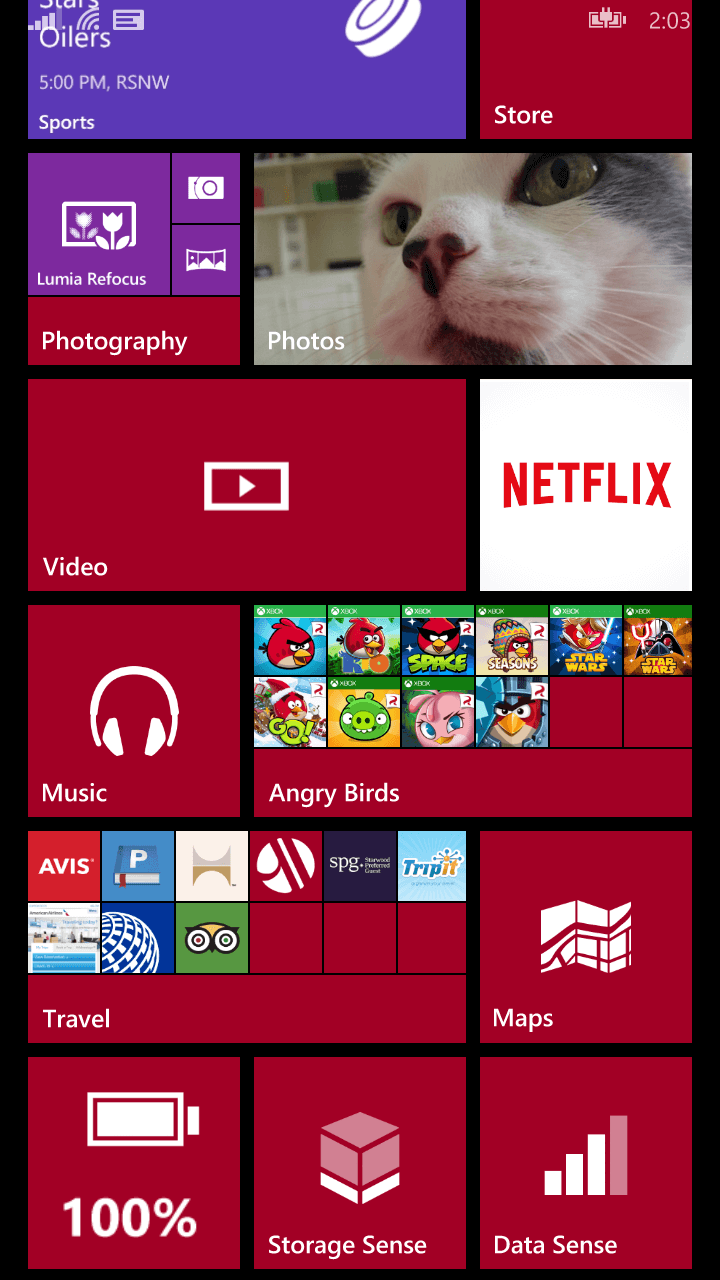The image size is (720, 1280).
Task: Launch Storage Sense
Action: point(360,1163)
